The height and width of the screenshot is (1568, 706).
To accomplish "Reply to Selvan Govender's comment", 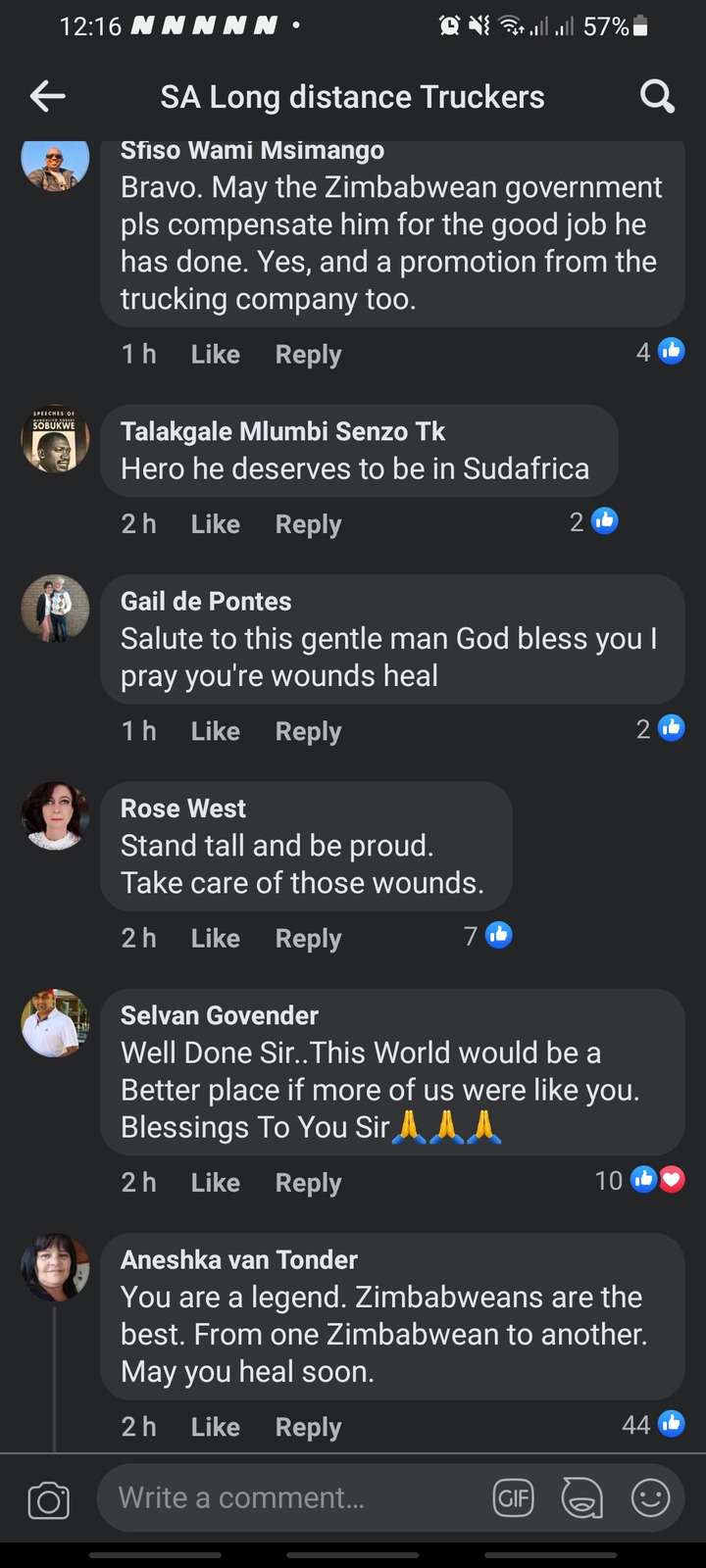I will [308, 1183].
